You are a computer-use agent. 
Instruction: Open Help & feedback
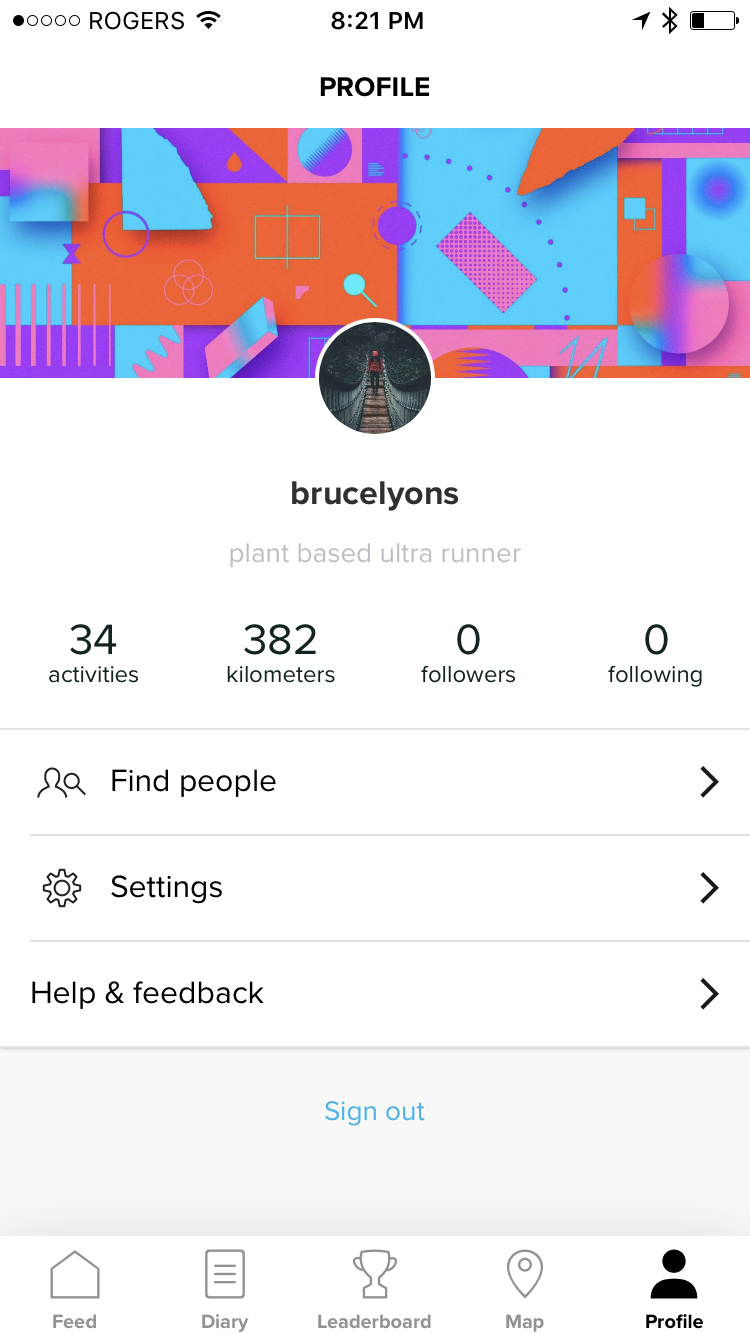375,994
